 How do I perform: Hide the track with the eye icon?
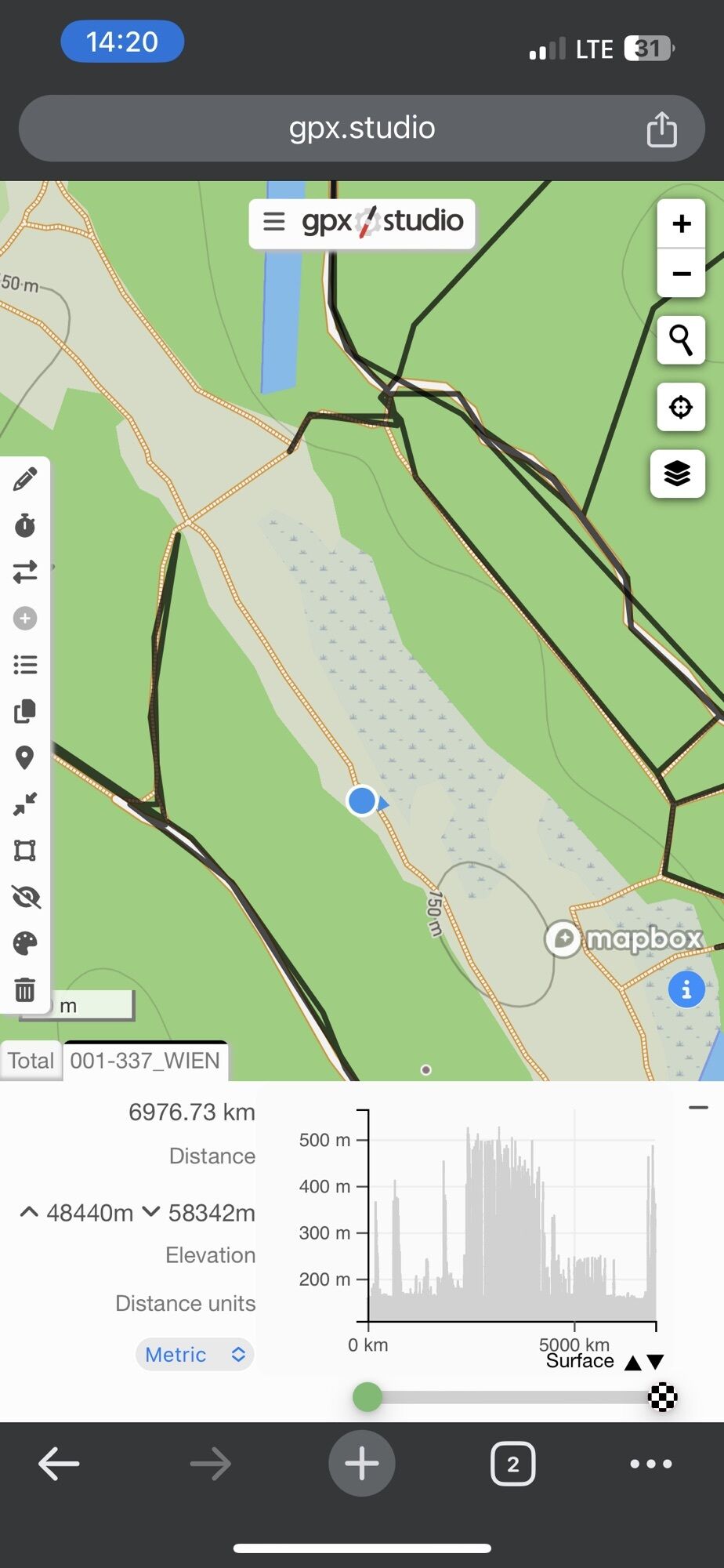25,897
